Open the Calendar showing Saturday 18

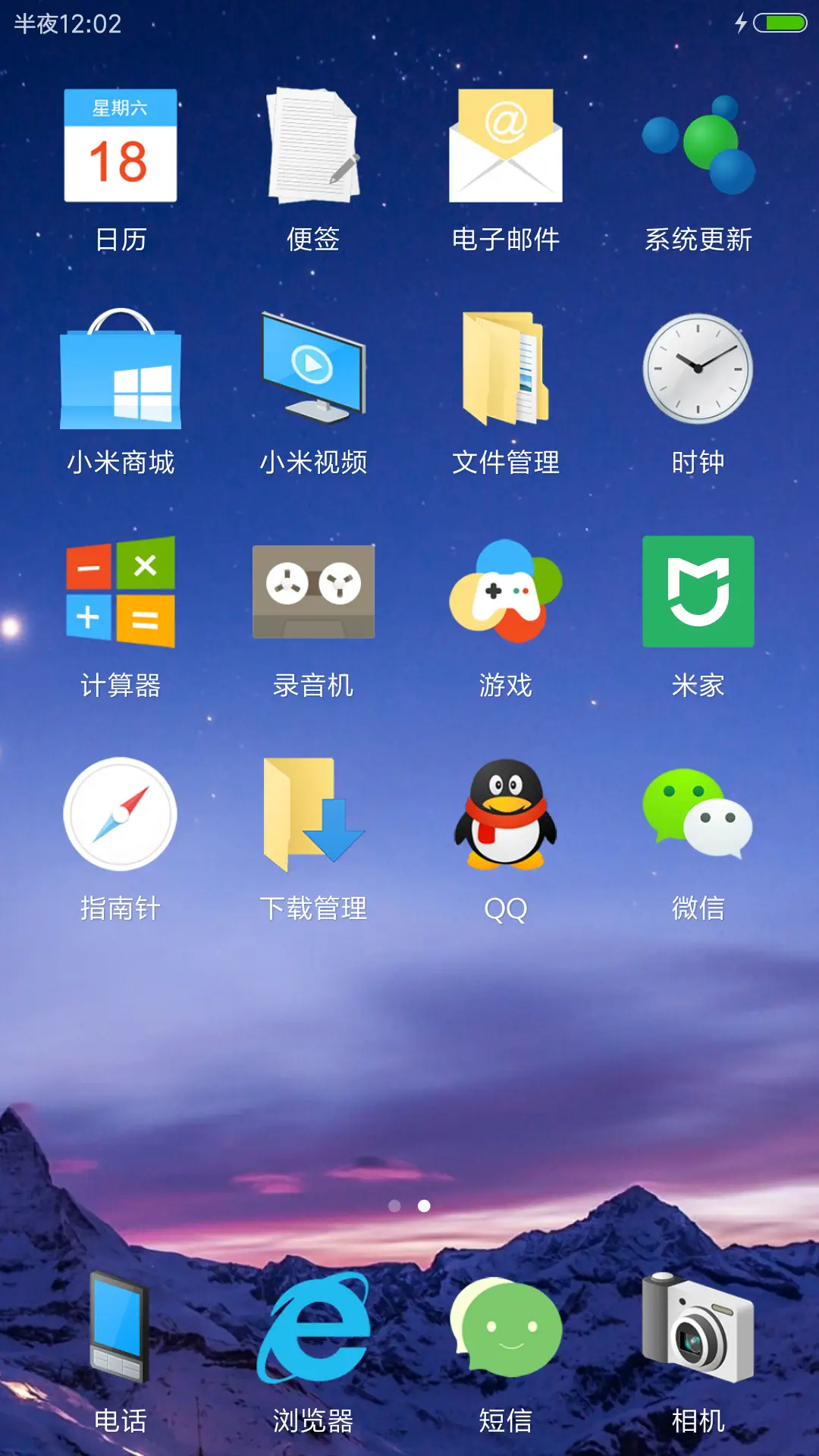121,149
